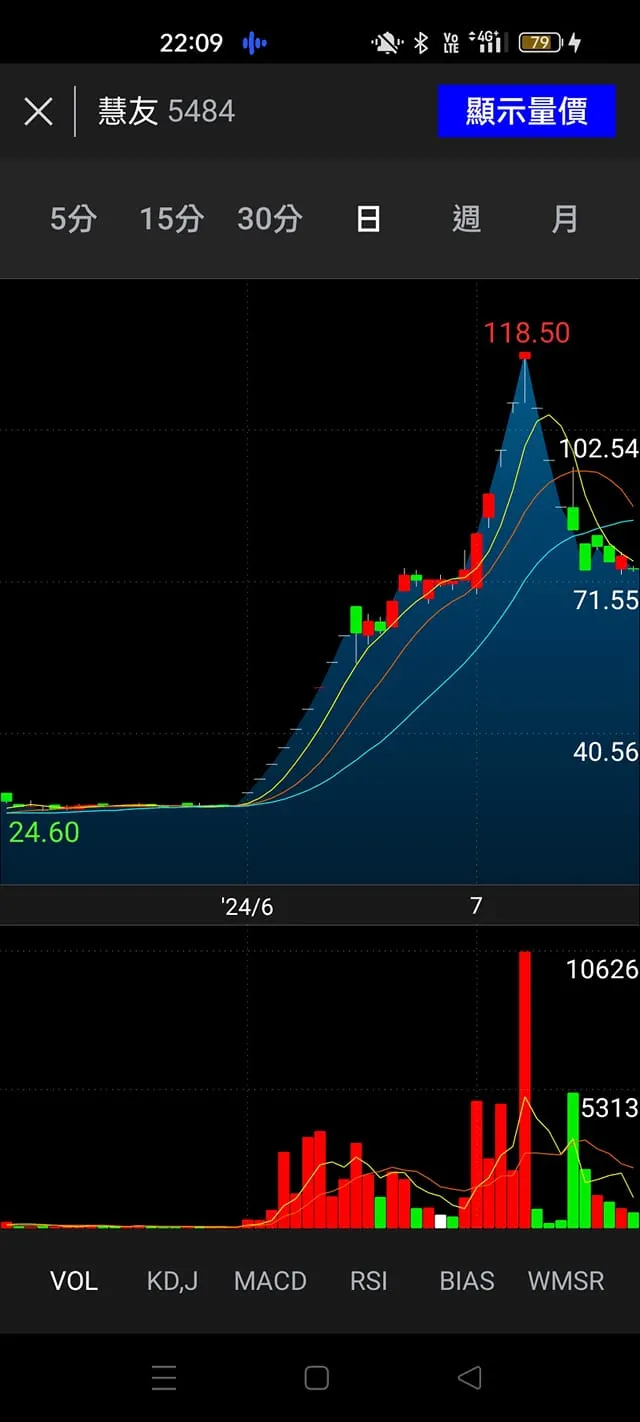Switch indicator to KD,J
Screen dimensions: 640x1422
tap(172, 1281)
